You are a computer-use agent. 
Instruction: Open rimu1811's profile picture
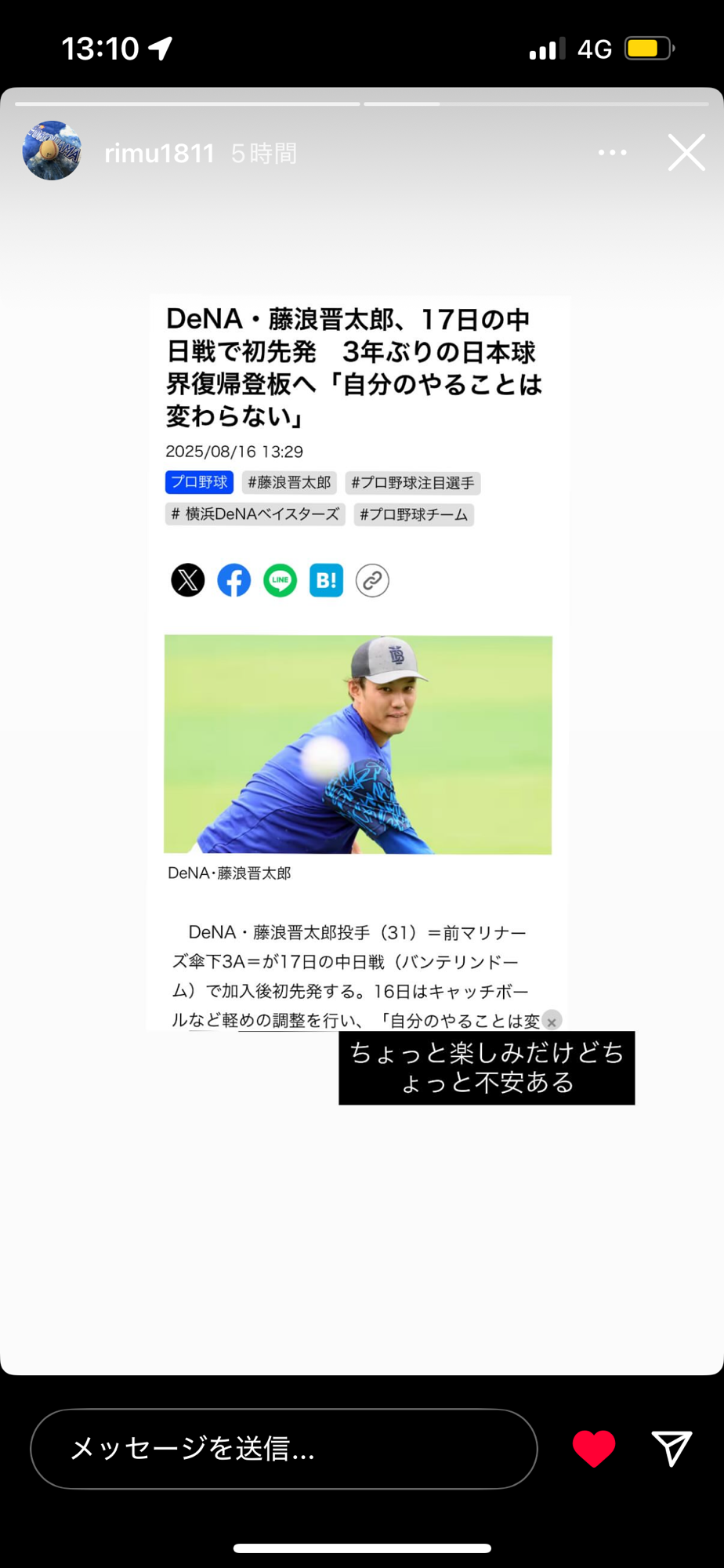coord(52,151)
